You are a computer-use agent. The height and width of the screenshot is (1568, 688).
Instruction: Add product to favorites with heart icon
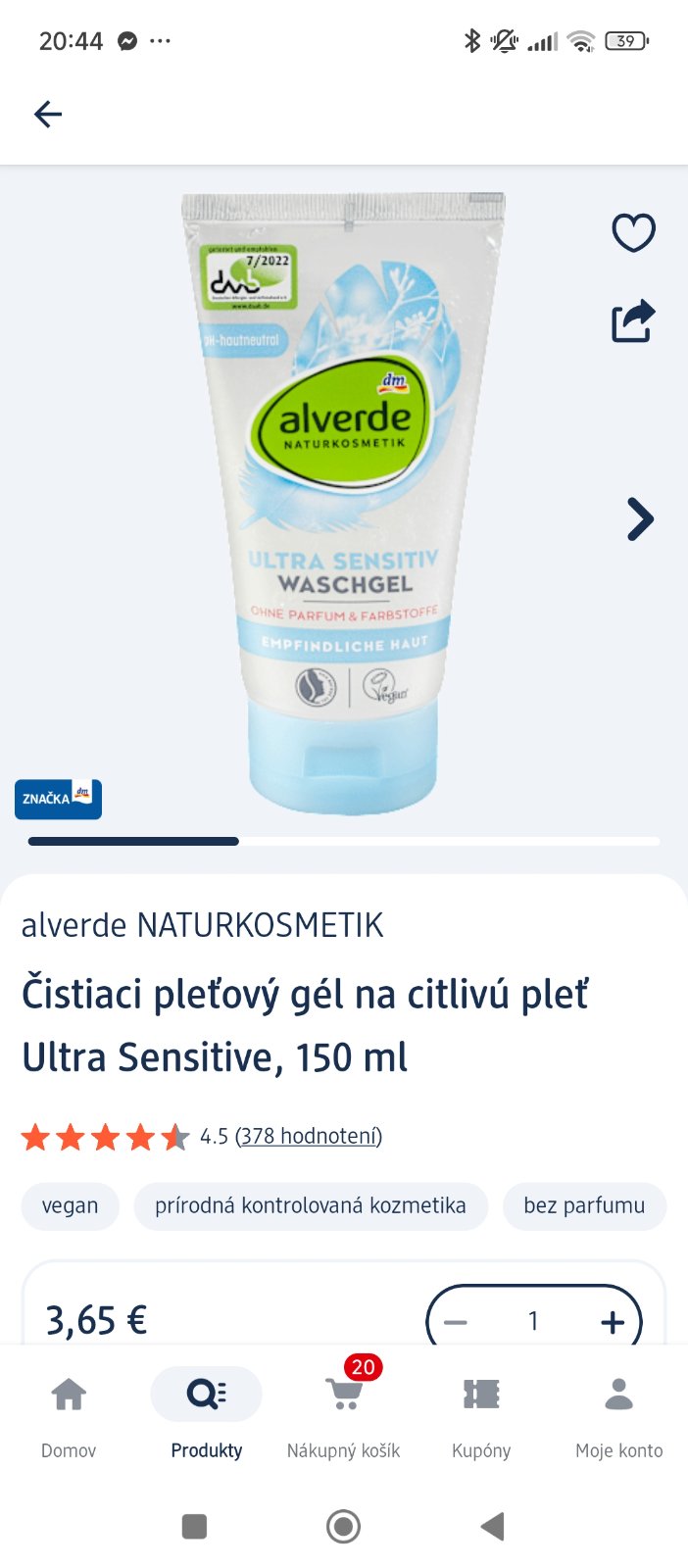633,233
